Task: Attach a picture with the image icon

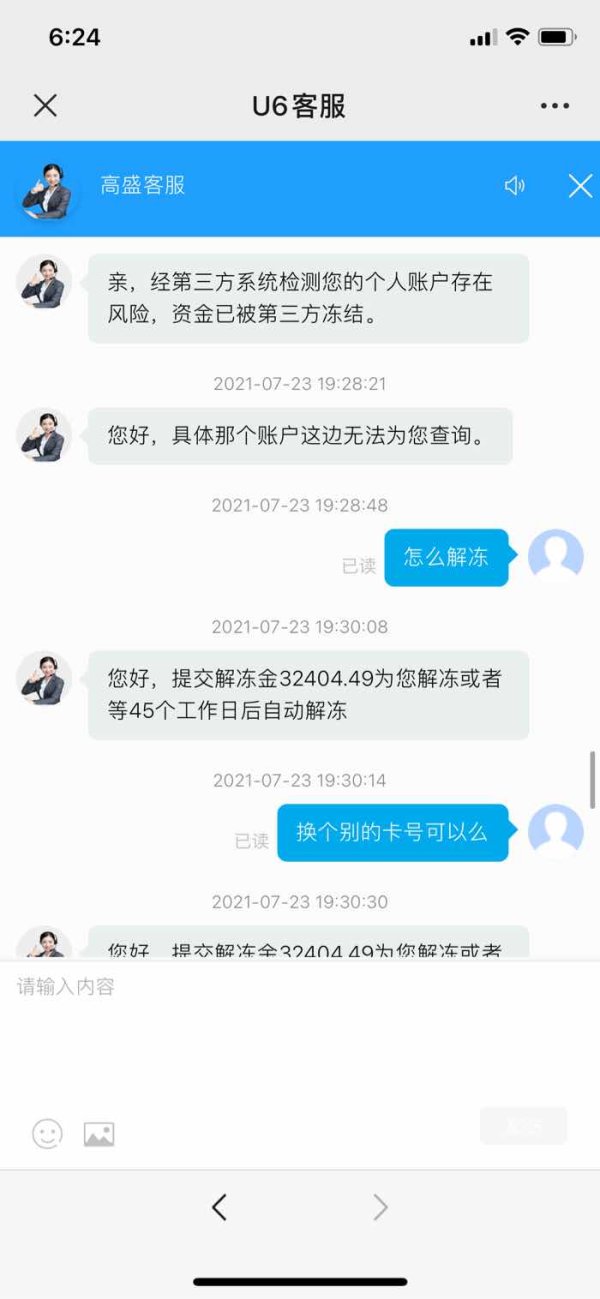Action: coord(99,1134)
